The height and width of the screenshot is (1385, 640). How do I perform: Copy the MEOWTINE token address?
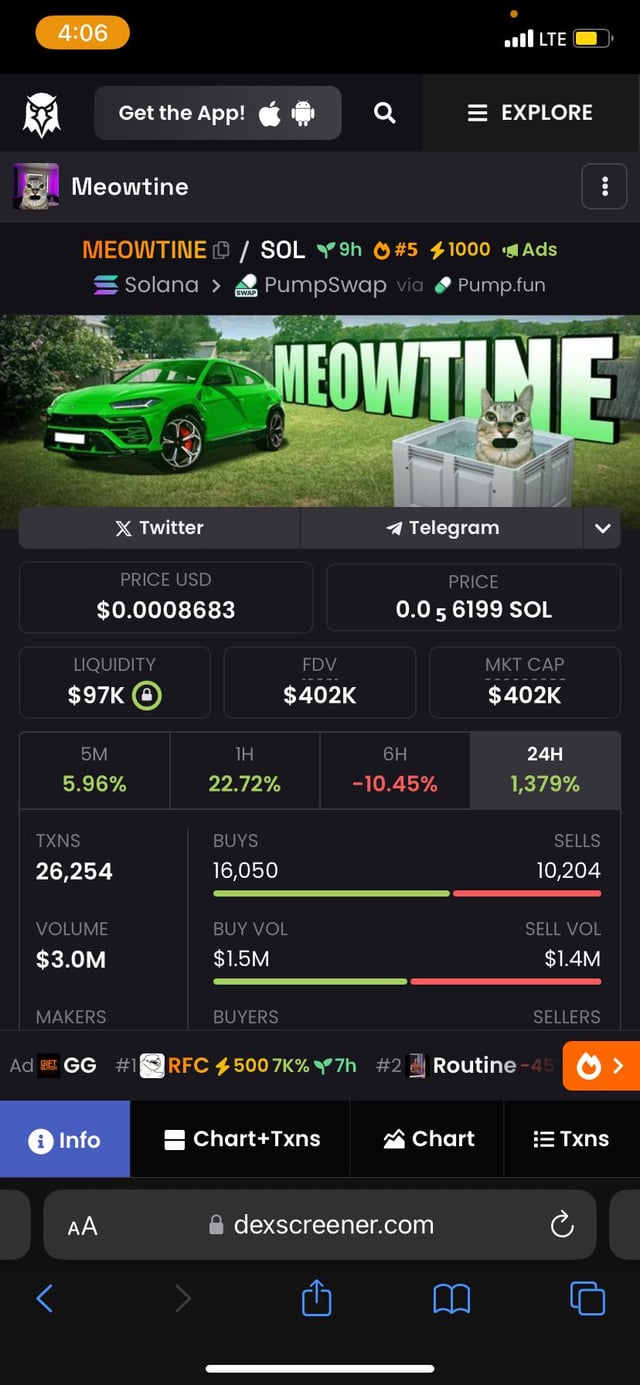pos(222,250)
